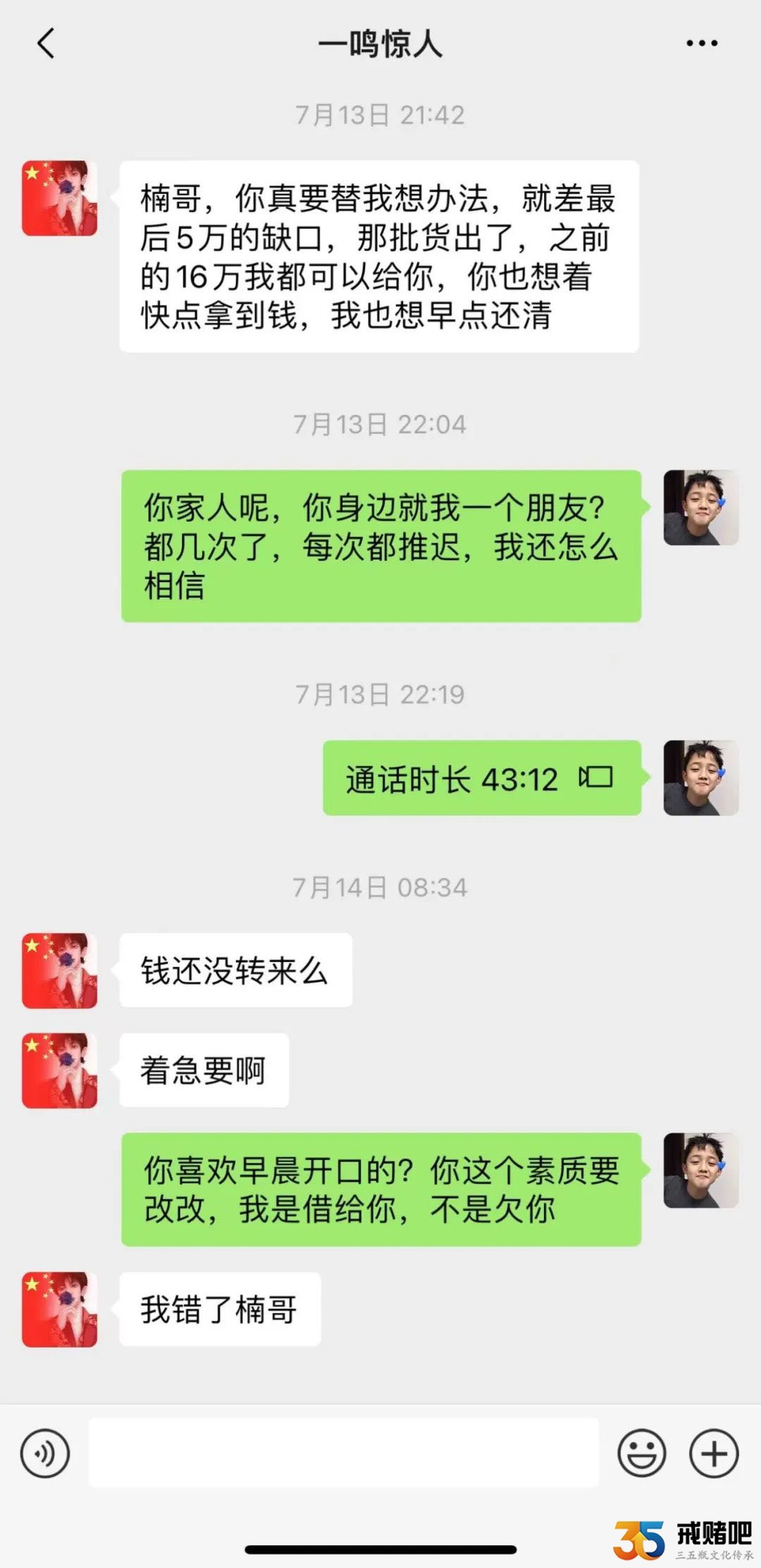Screen dimensions: 761x1568
Task: Switch to voice message input
Action: tap(45, 1453)
